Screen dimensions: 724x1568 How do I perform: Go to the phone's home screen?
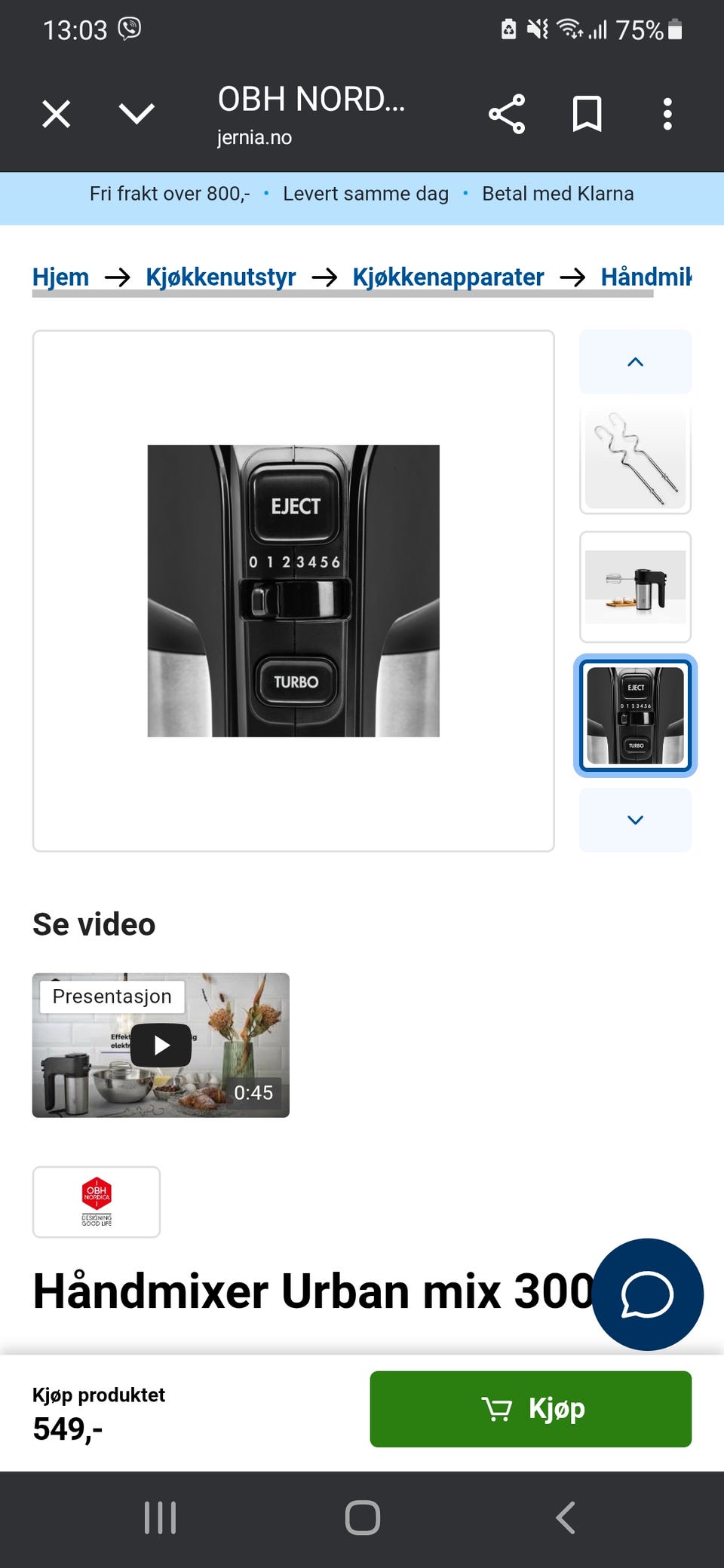click(362, 1517)
